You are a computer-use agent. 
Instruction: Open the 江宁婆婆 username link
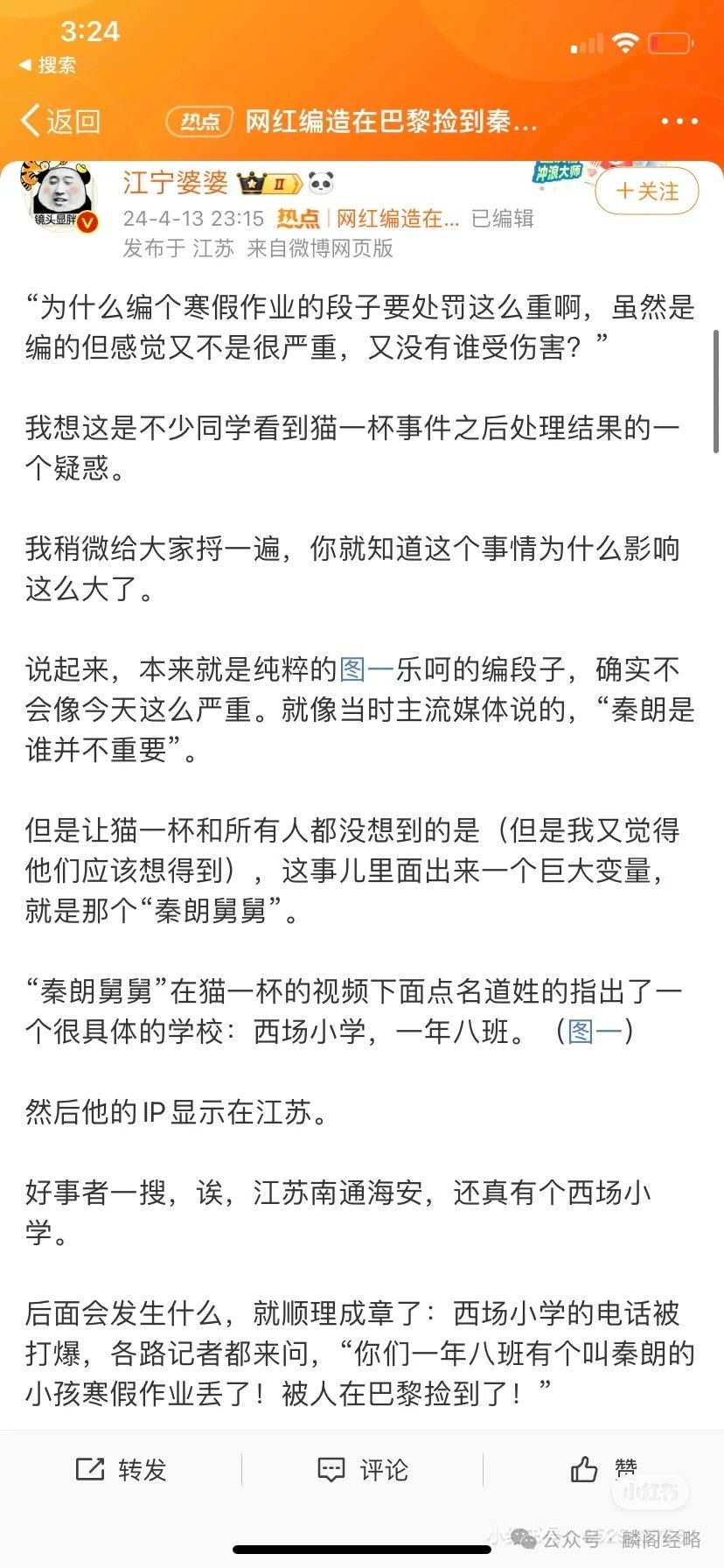pos(175,183)
